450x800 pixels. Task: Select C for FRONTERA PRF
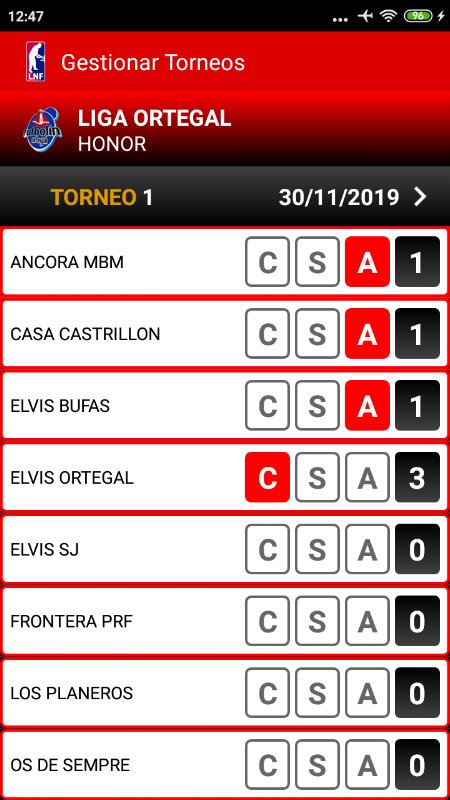(x=267, y=621)
